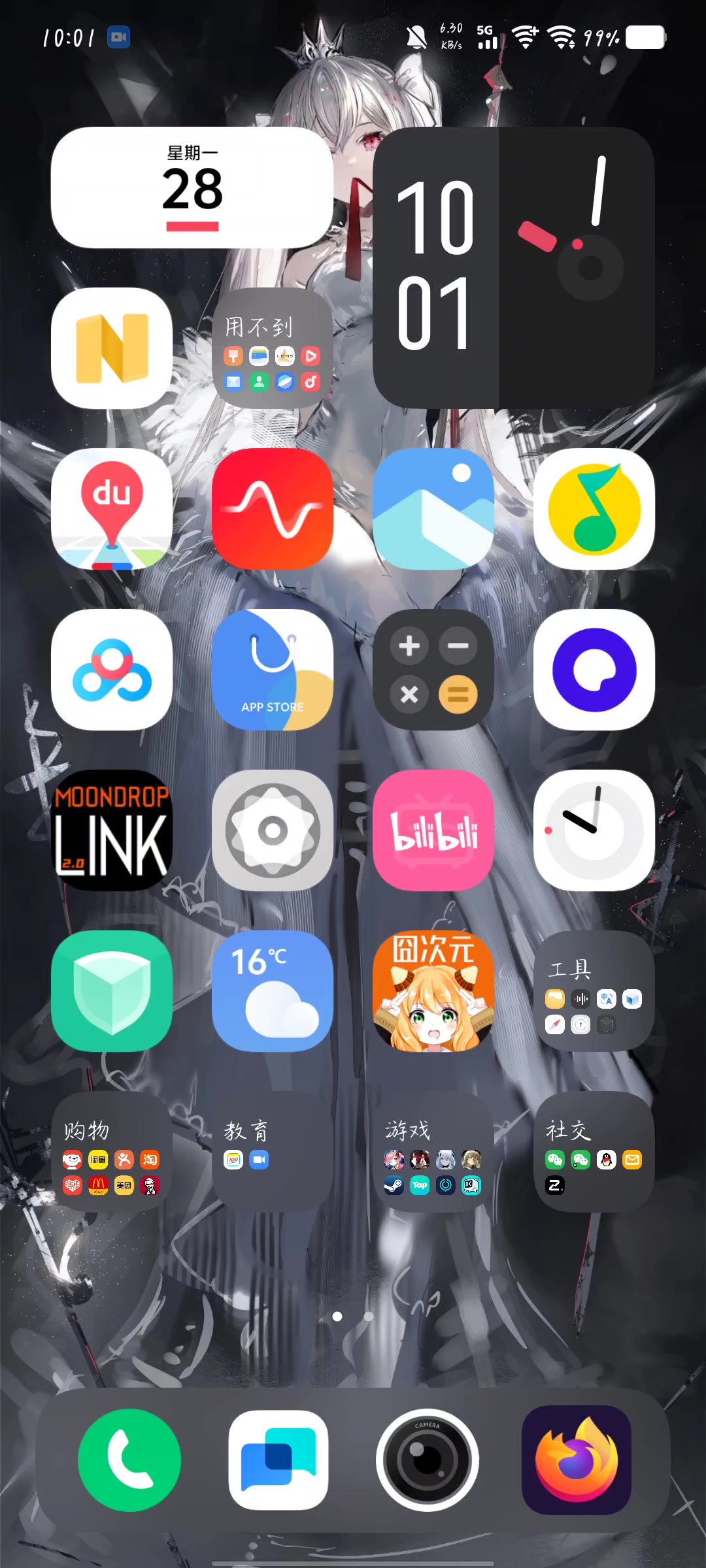Launch the App Store
Image resolution: width=706 pixels, height=1568 pixels.
coord(273,670)
